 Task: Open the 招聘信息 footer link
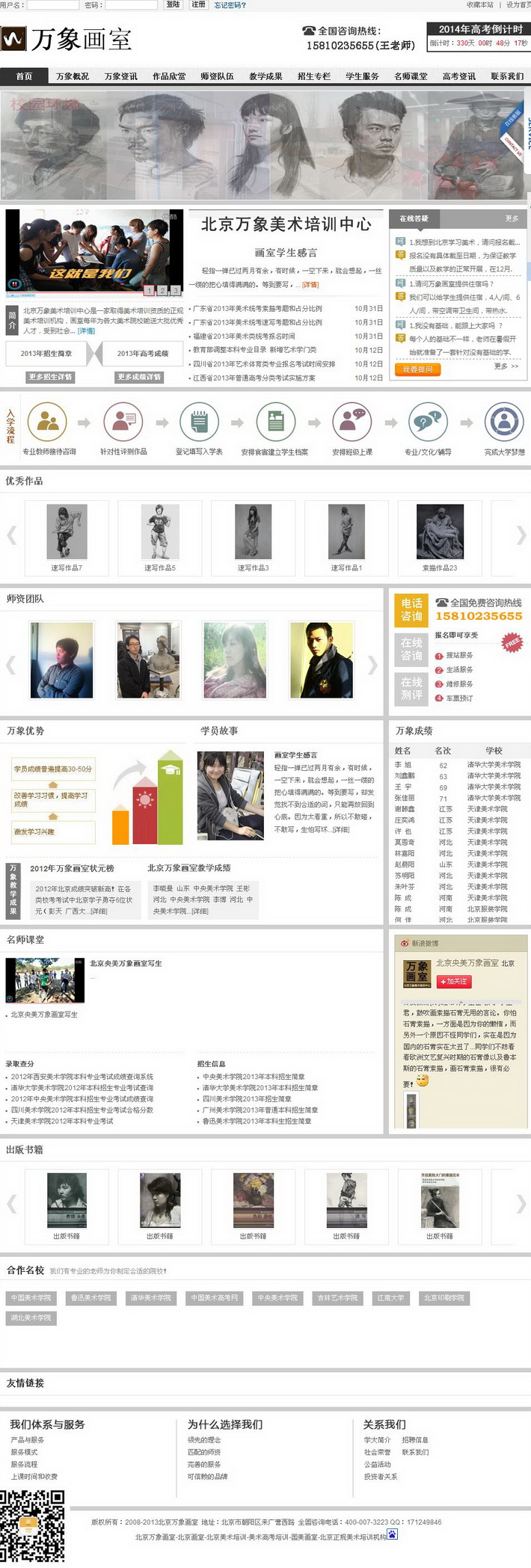click(x=415, y=1440)
